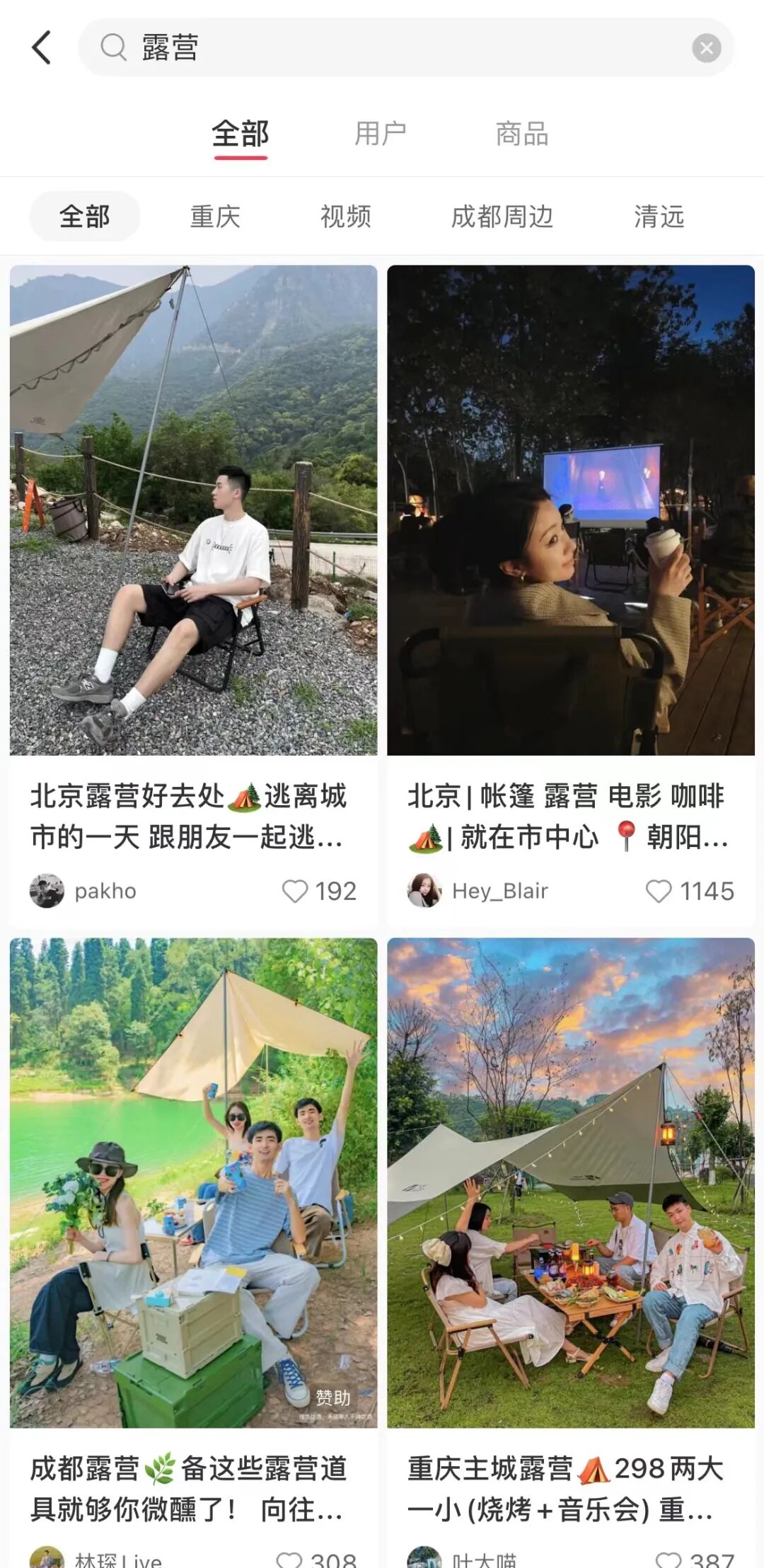This screenshot has height=1568, width=764.
Task: Go back using the arrow icon
Action: [x=42, y=47]
